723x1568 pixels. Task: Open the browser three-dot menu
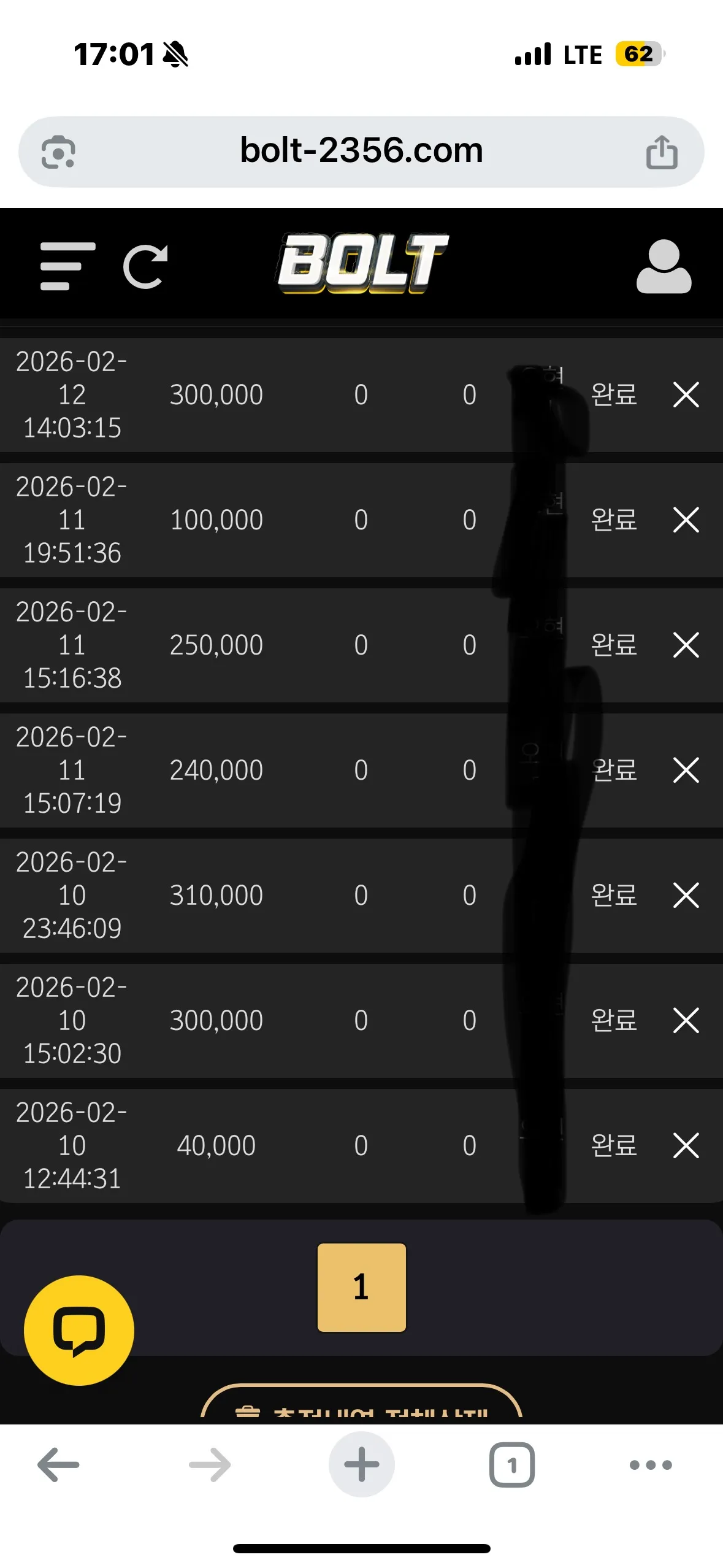click(x=651, y=1465)
